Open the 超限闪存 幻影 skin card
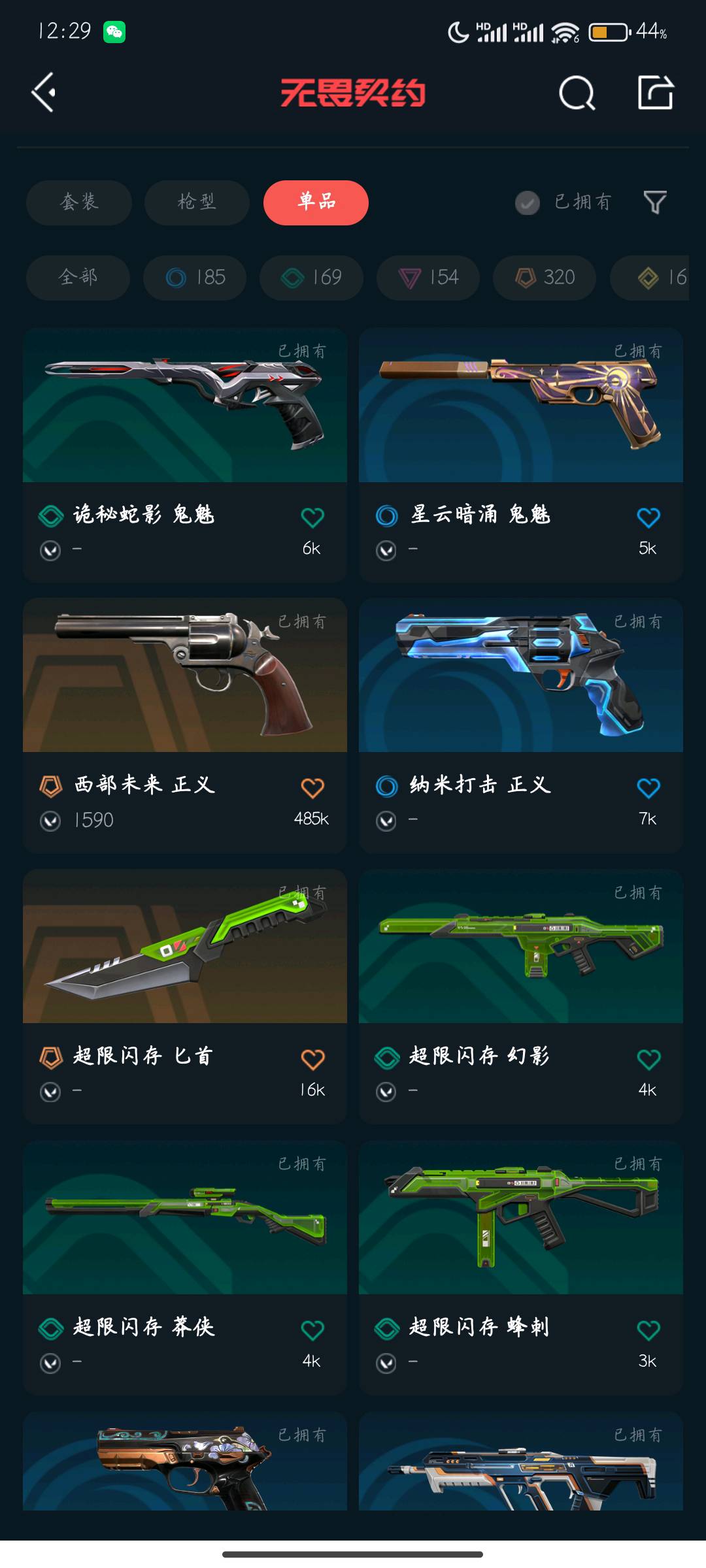This screenshot has width=706, height=1568. [521, 996]
